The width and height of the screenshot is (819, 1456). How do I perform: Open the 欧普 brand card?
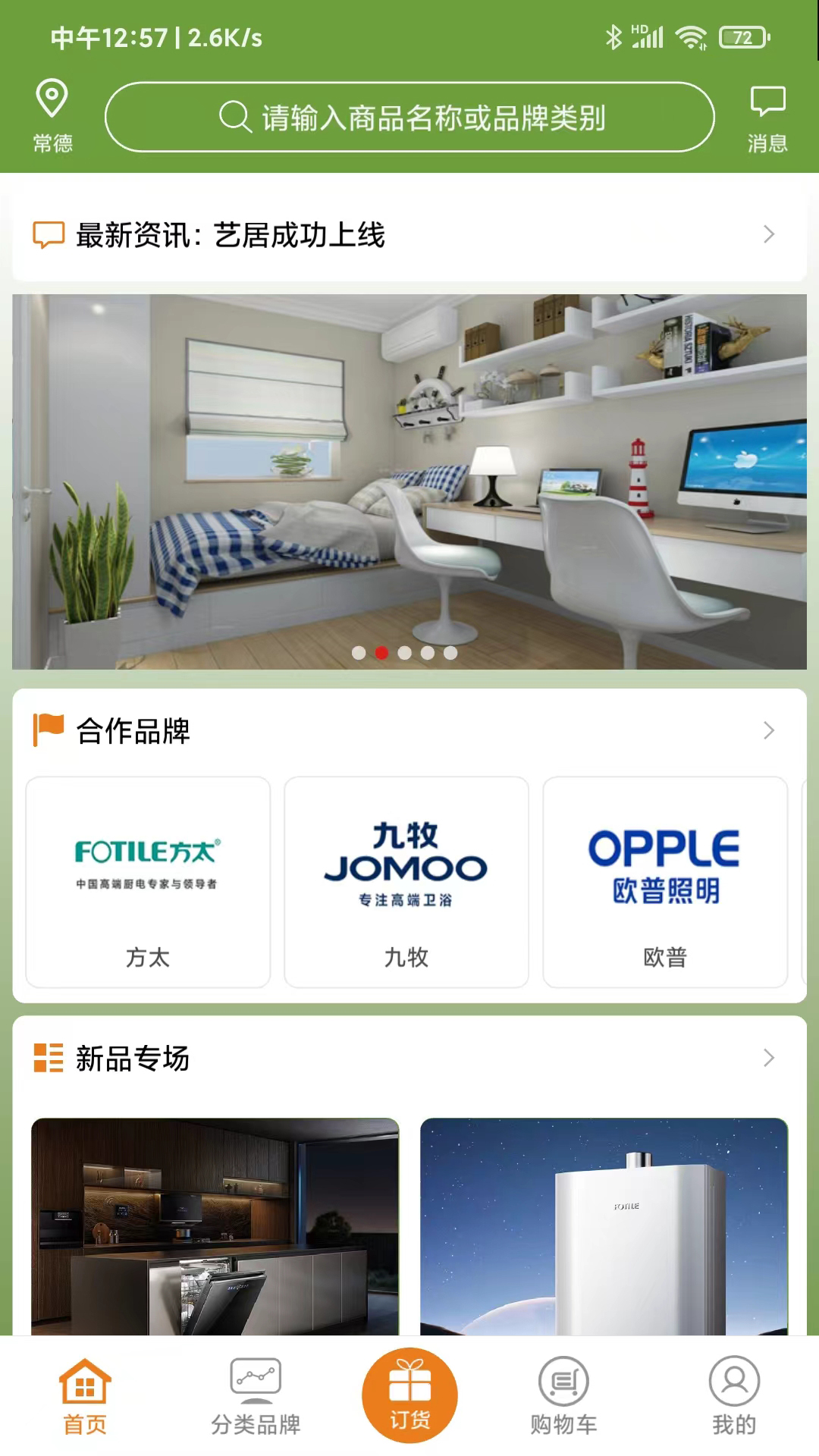click(x=665, y=882)
